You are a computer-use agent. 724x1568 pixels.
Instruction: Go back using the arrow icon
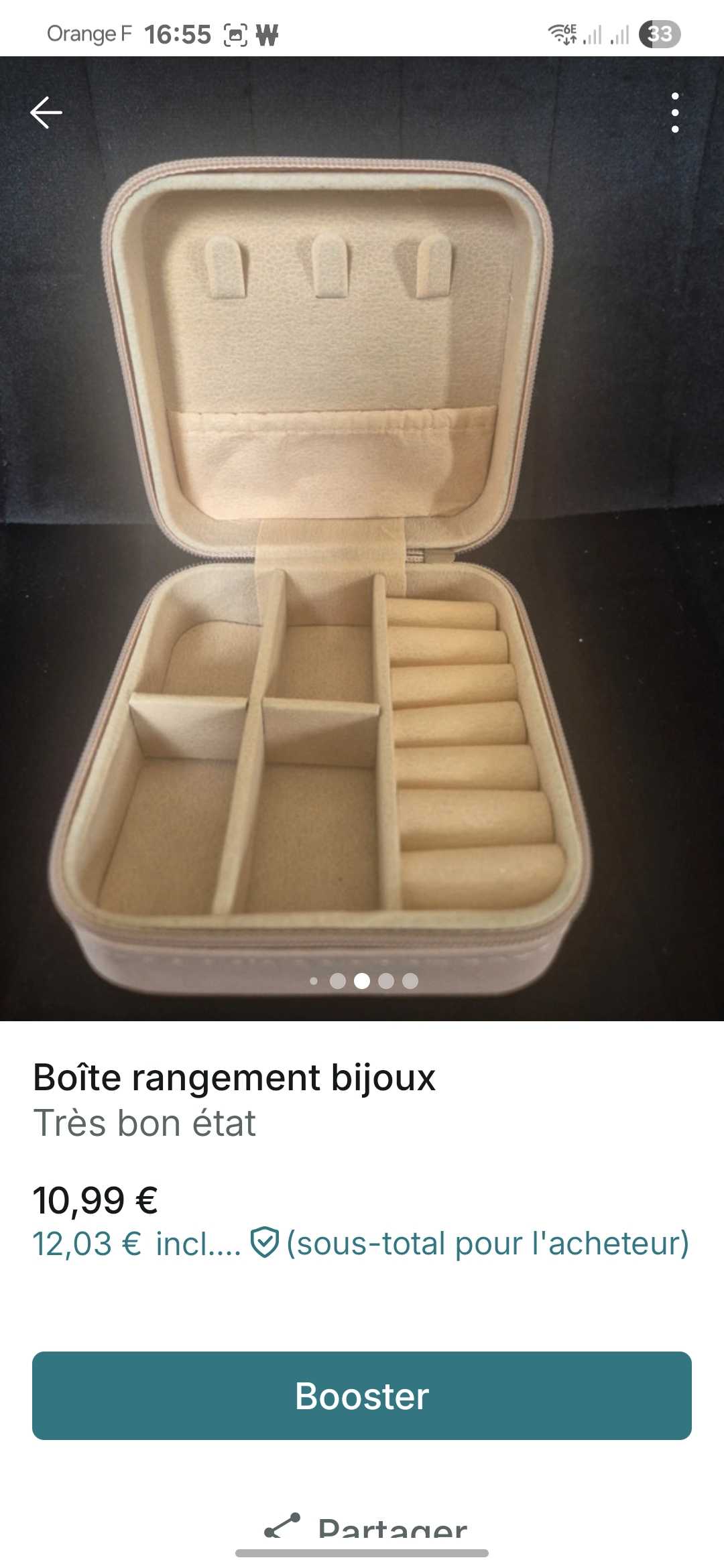click(x=45, y=111)
